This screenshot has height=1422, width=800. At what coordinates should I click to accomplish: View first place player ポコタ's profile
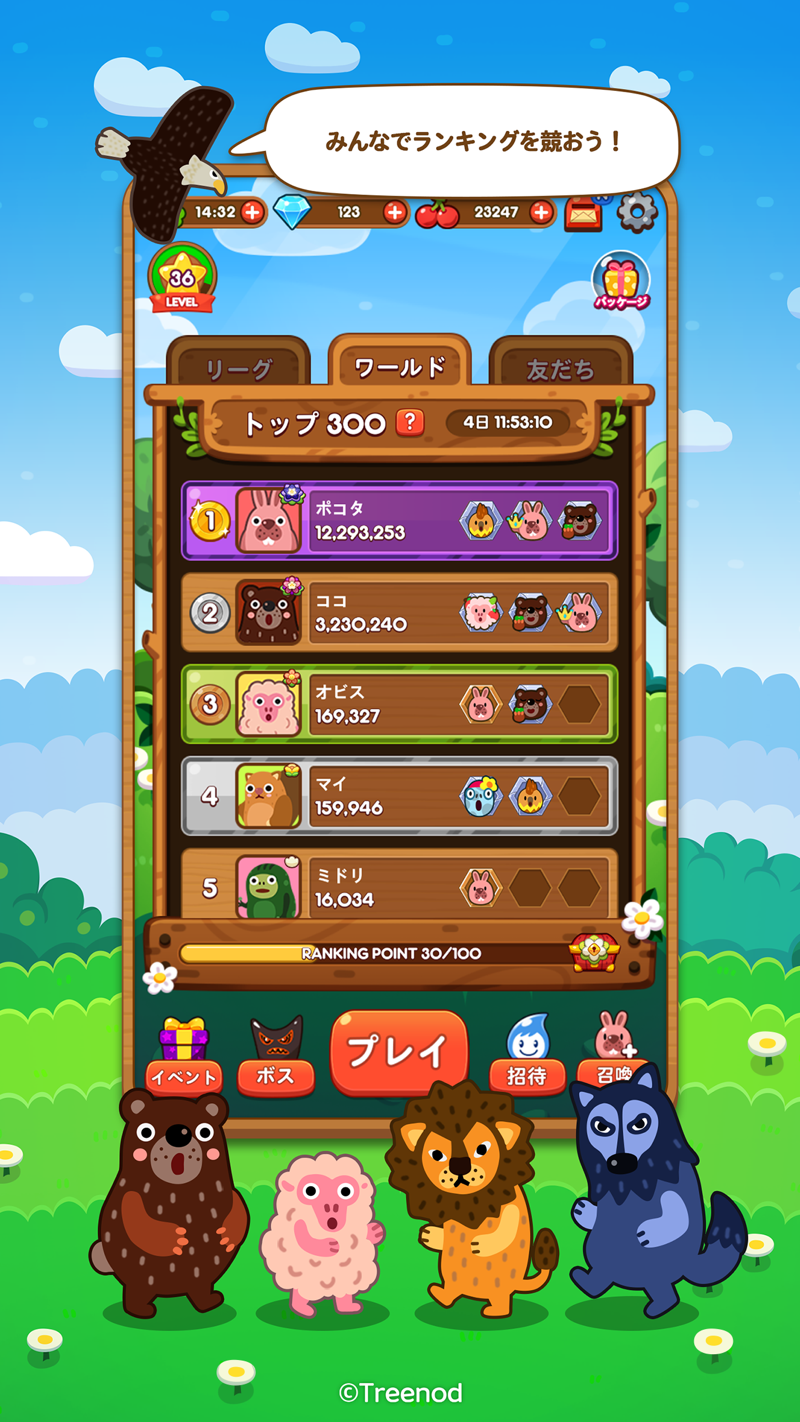coord(399,519)
